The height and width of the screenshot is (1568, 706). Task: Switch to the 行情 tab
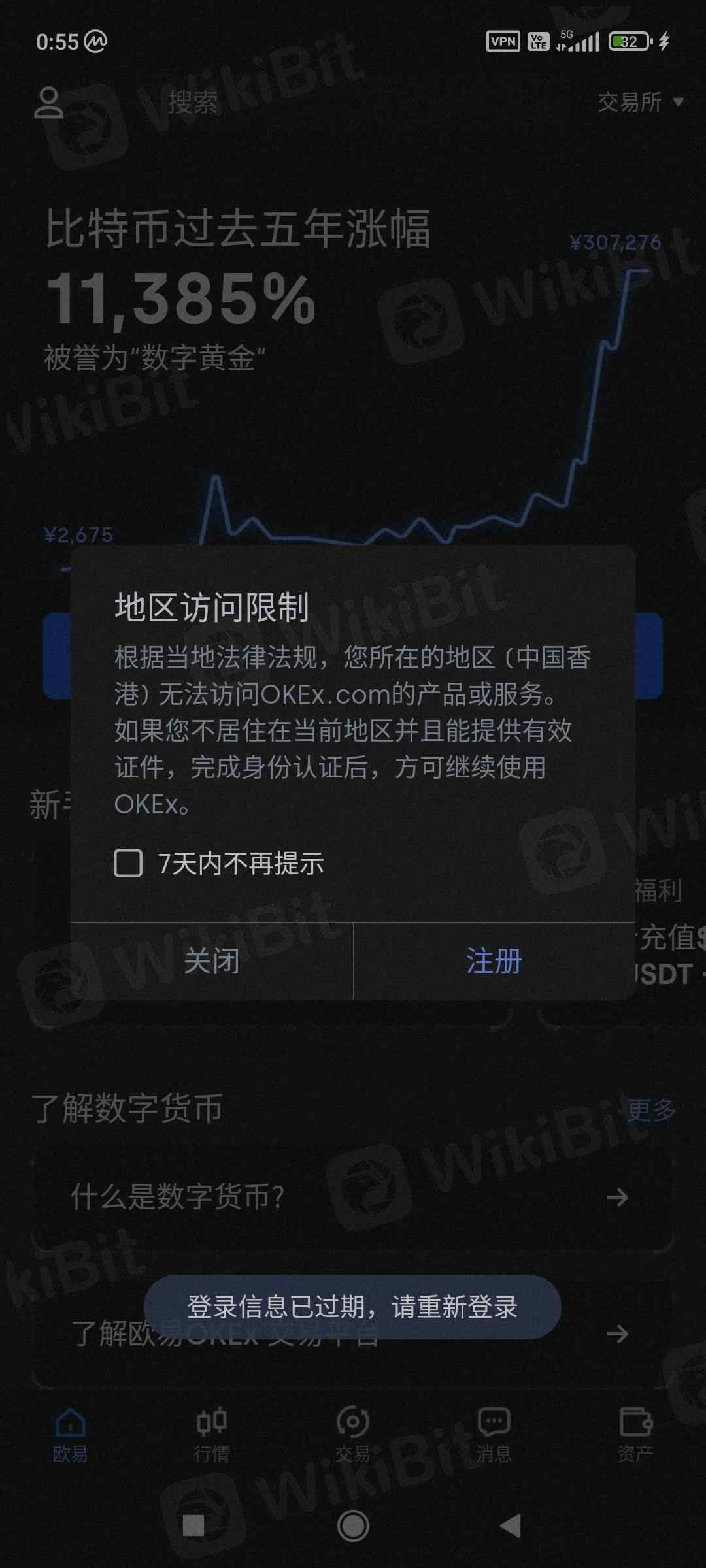coord(212,1435)
